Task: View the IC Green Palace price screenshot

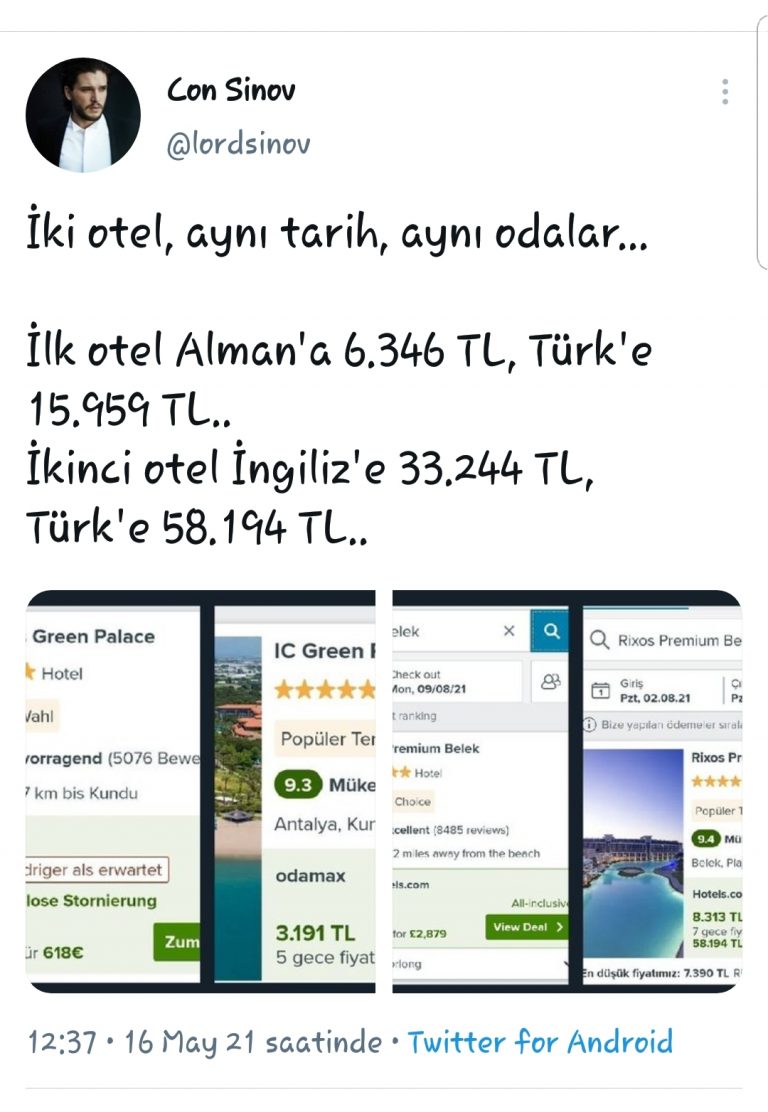Action: tap(200, 790)
